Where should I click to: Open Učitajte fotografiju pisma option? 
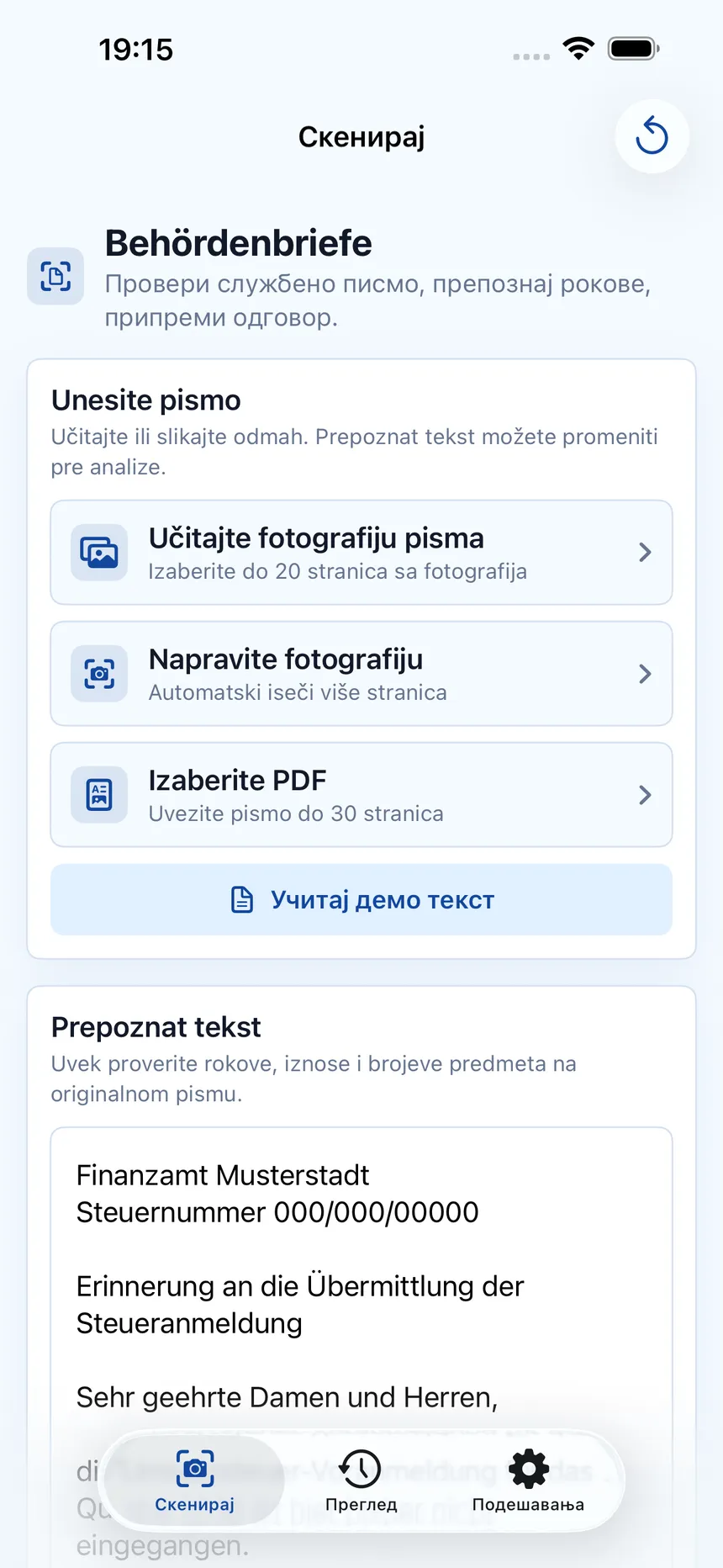[361, 553]
